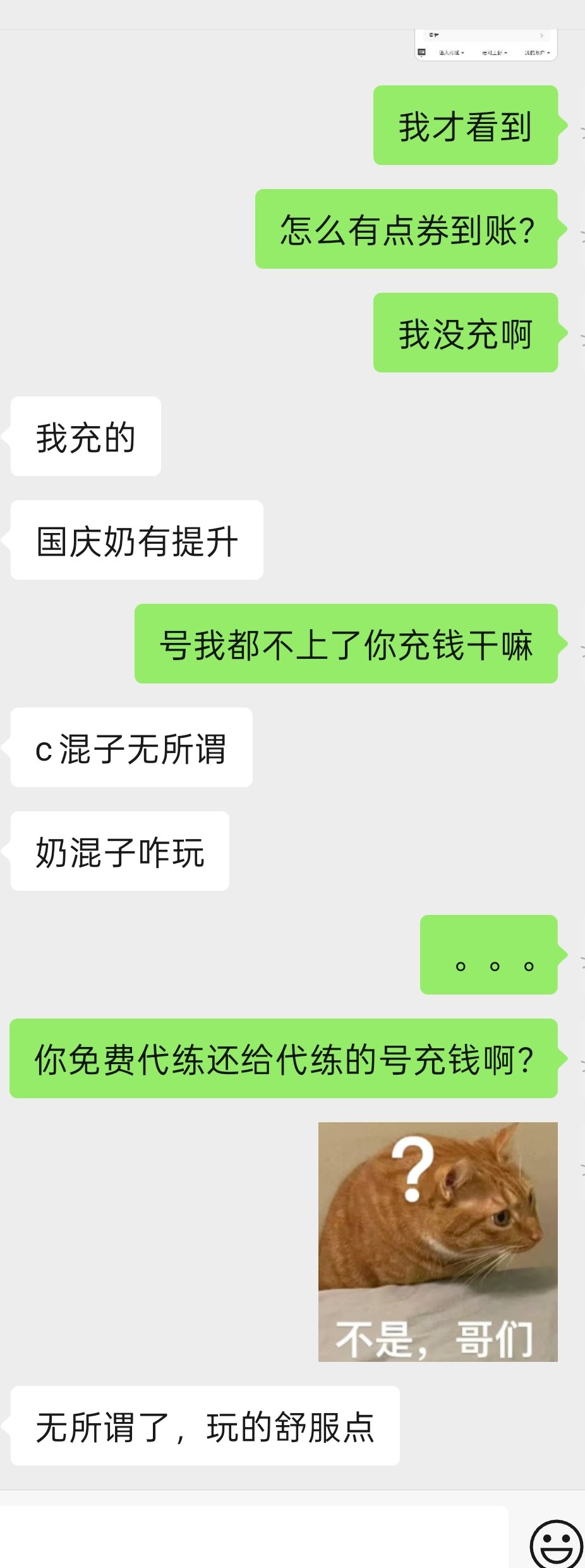Image resolution: width=585 pixels, height=1568 pixels.
Task: Click the small app icon in the shared screenshot
Action: [x=421, y=51]
